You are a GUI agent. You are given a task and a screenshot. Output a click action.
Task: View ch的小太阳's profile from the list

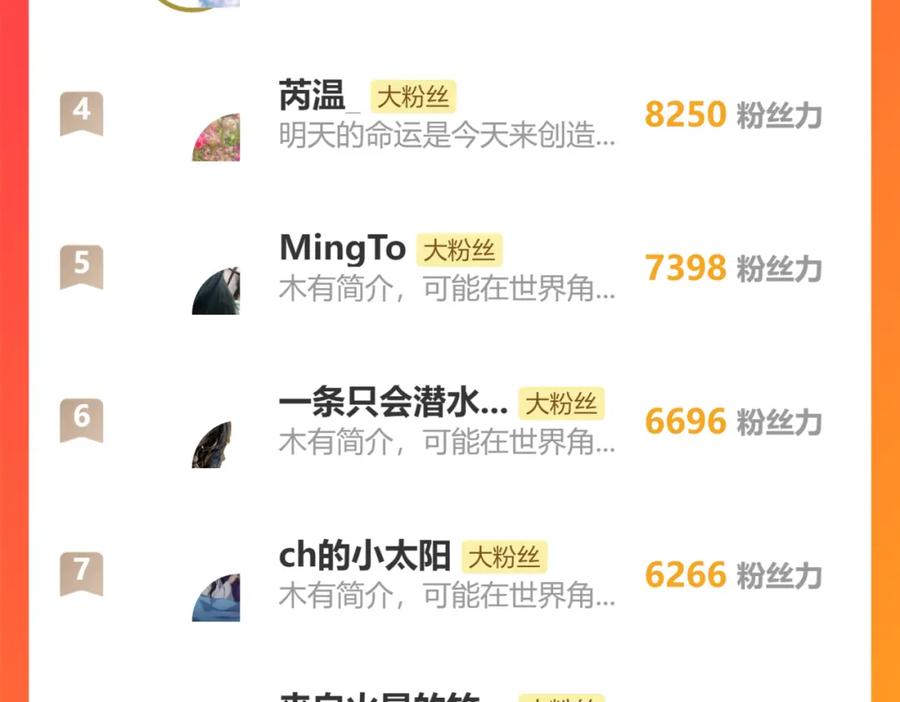364,556
